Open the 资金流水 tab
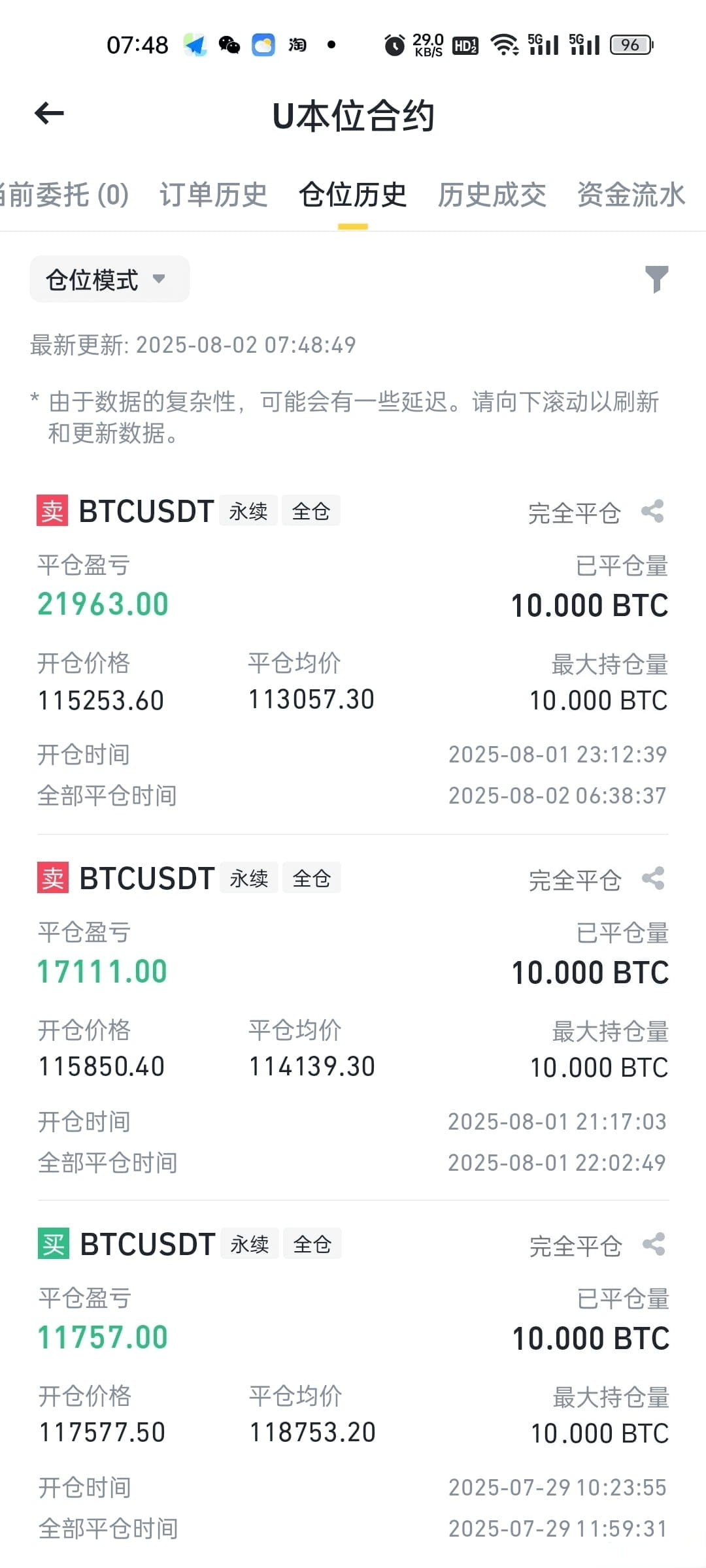Screen dimensions: 706x1568 coord(631,195)
